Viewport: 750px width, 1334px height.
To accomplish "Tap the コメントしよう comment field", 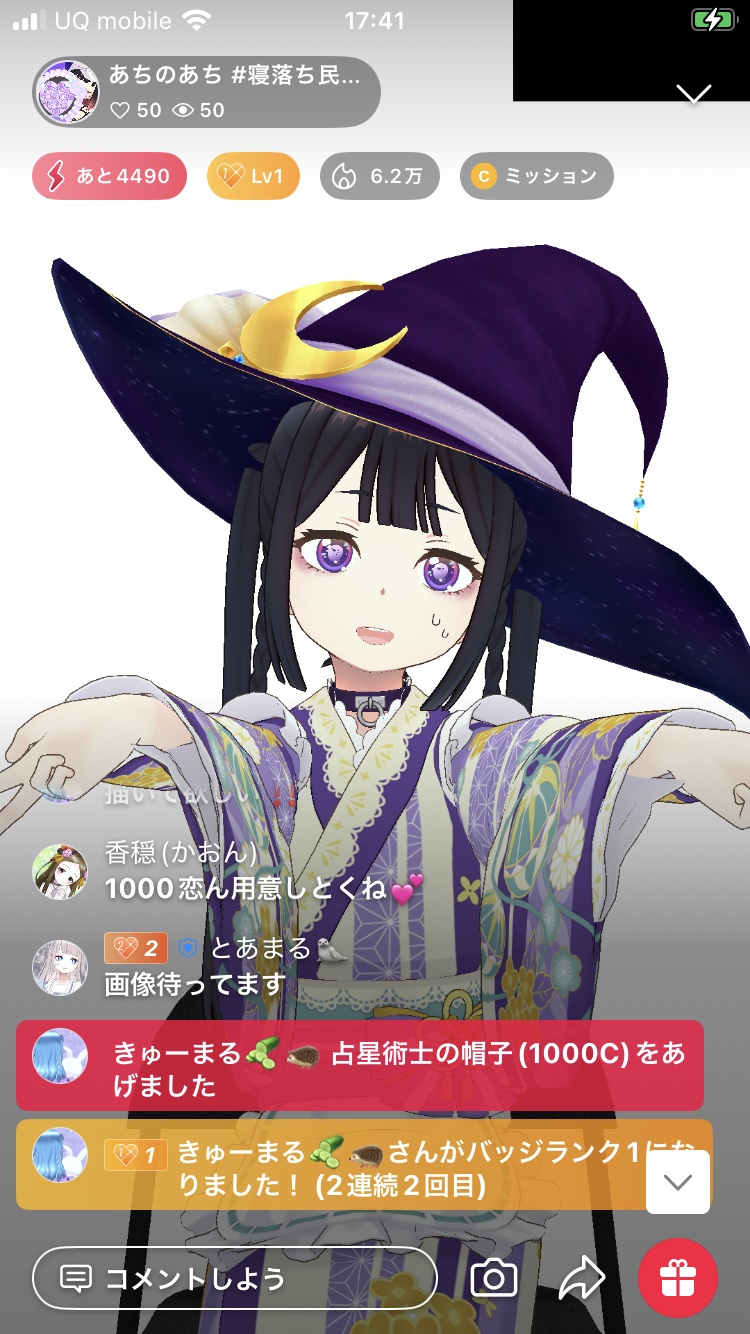I will click(x=234, y=1277).
